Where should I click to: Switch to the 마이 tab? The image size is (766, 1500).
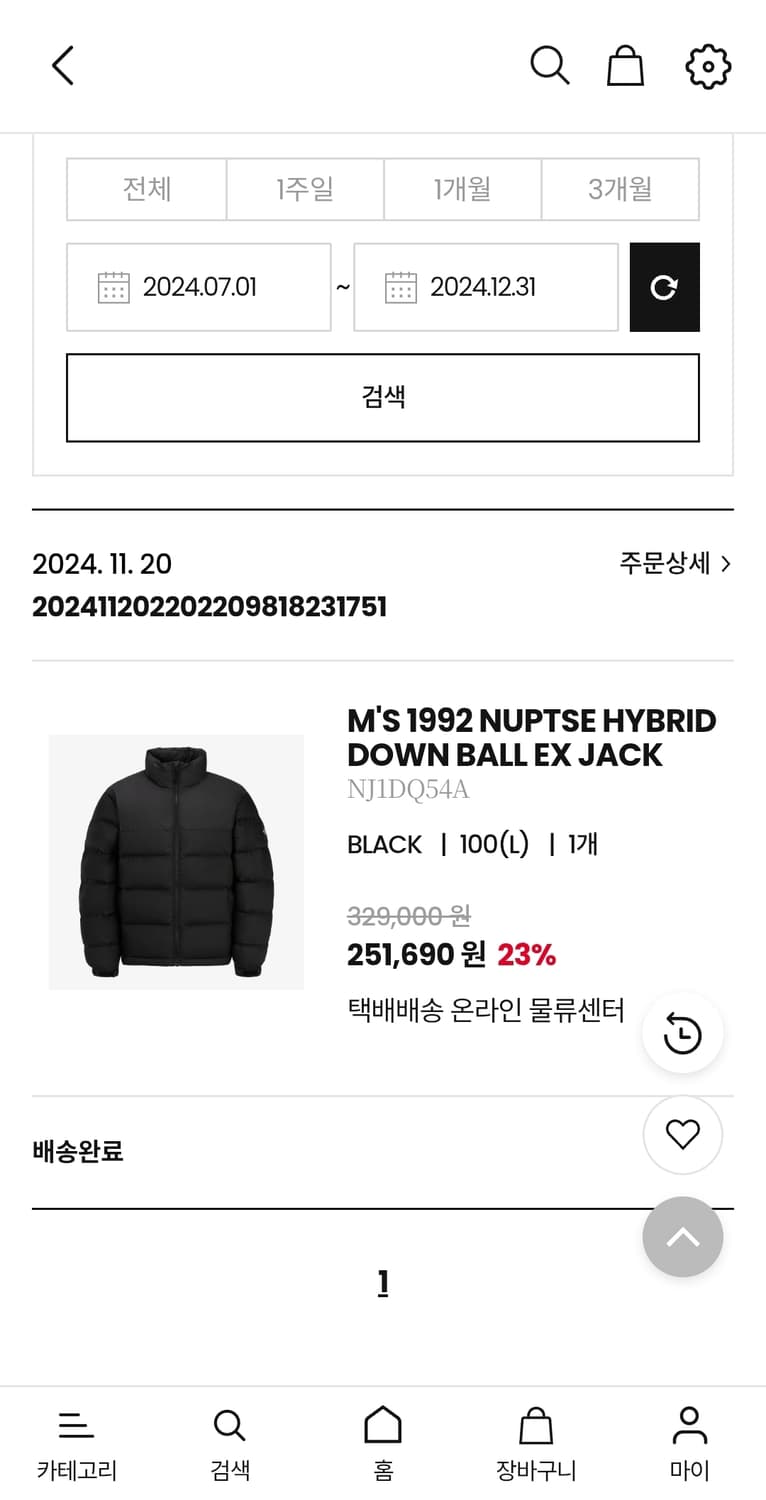click(687, 1440)
